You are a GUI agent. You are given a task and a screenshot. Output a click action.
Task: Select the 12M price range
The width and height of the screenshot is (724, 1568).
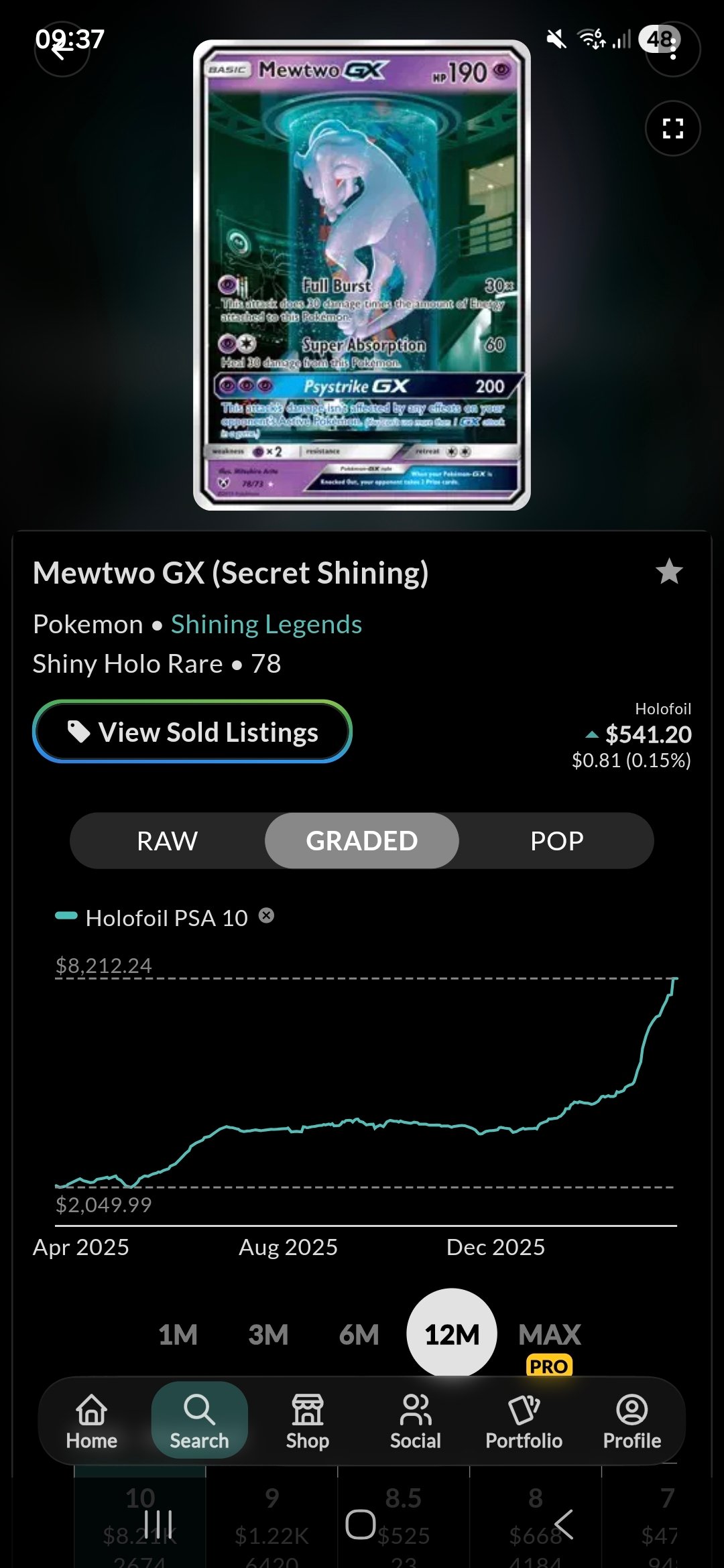[452, 1335]
